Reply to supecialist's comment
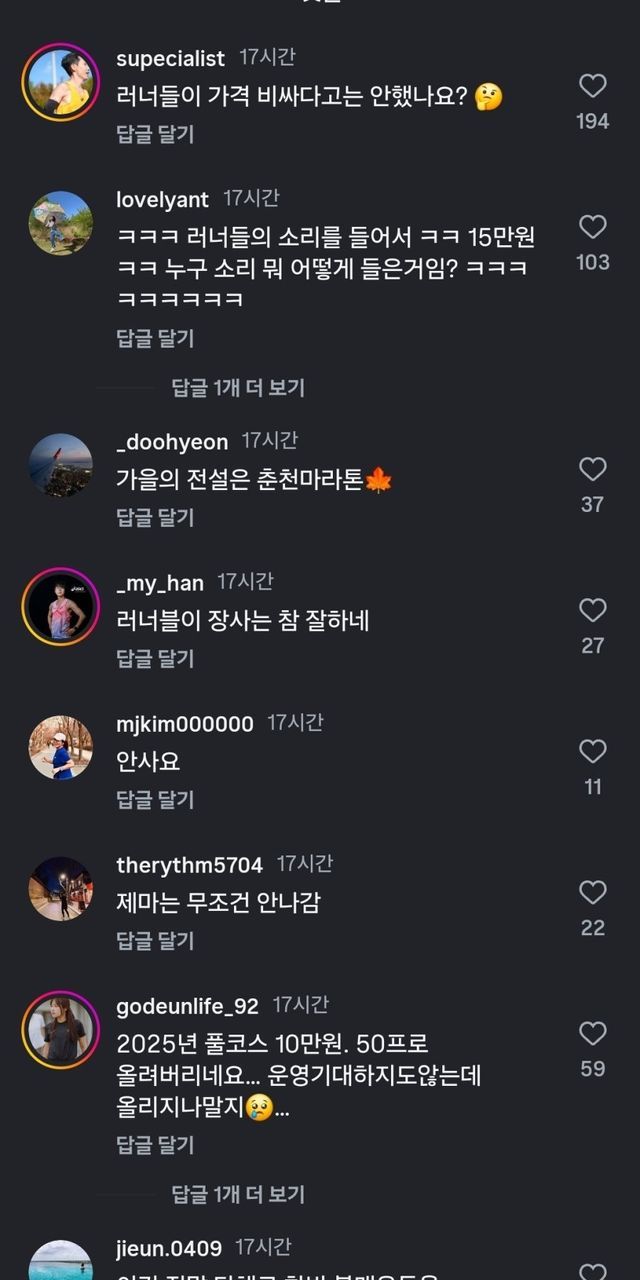Screen dimensions: 640x1280 pyautogui.click(x=155, y=134)
